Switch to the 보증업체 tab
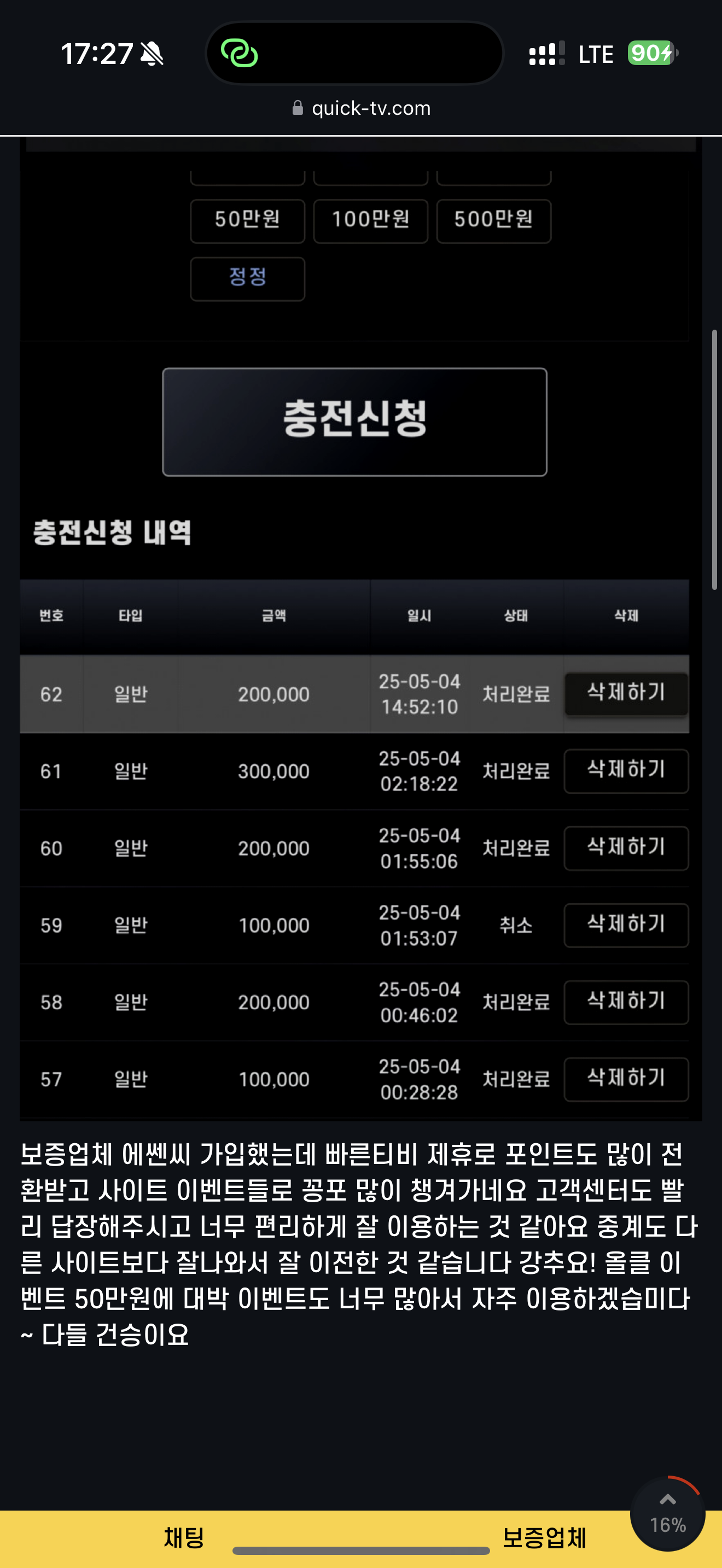 [x=544, y=1537]
